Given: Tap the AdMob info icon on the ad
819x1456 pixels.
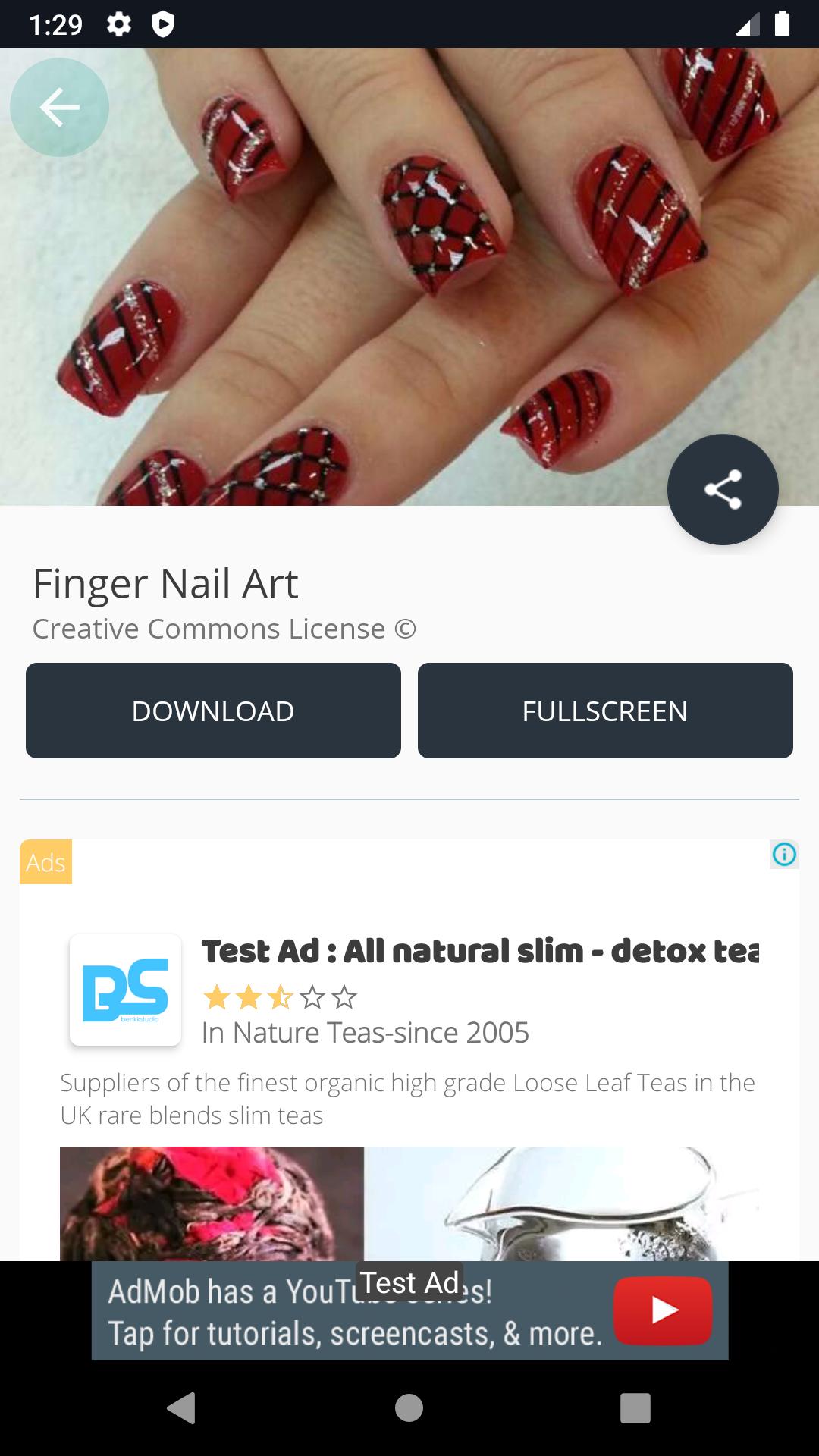Looking at the screenshot, I should [783, 855].
